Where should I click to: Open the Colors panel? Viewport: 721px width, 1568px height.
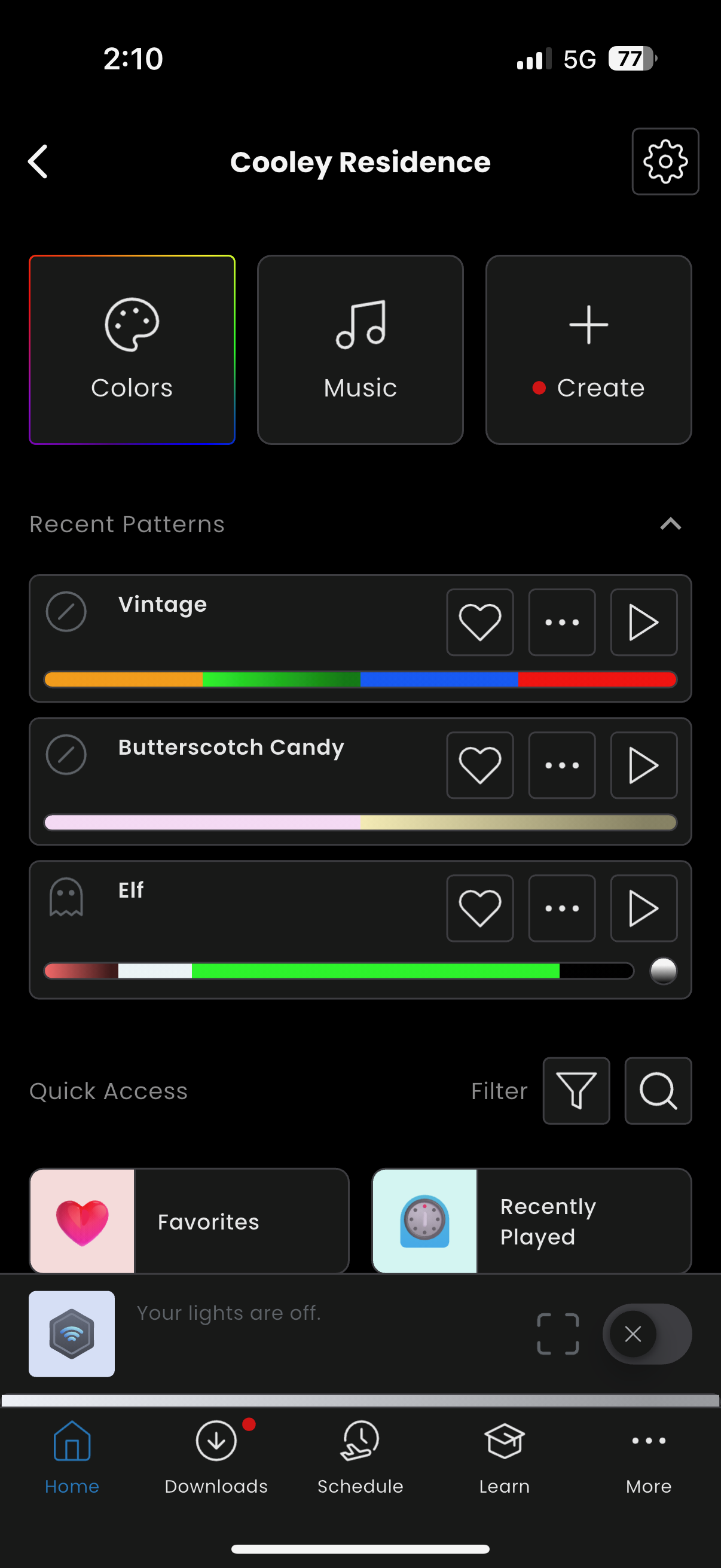[x=132, y=349]
